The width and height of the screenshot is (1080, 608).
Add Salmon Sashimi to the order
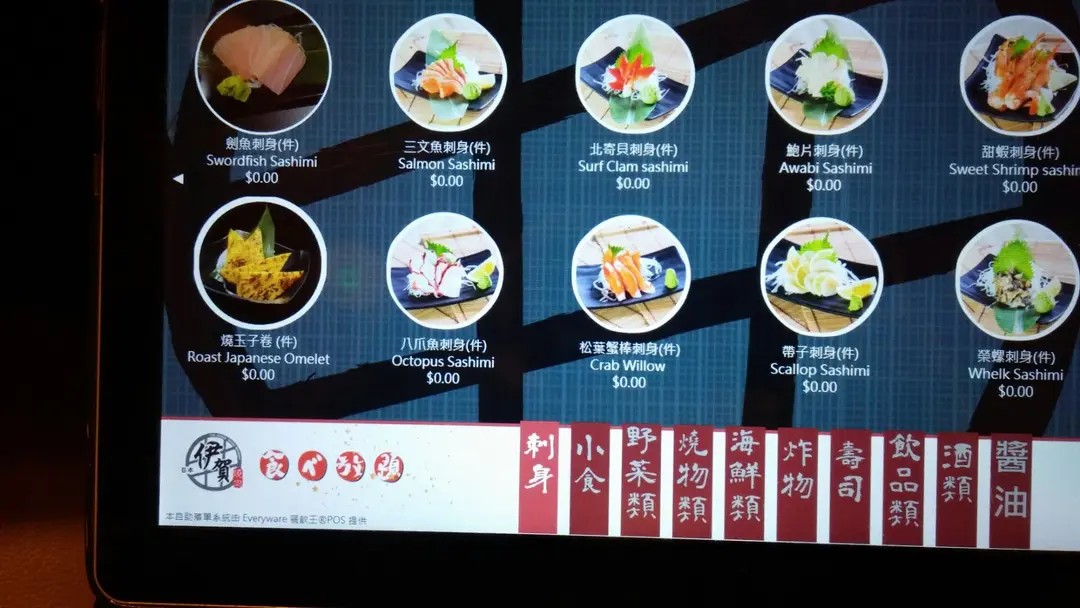tap(447, 73)
